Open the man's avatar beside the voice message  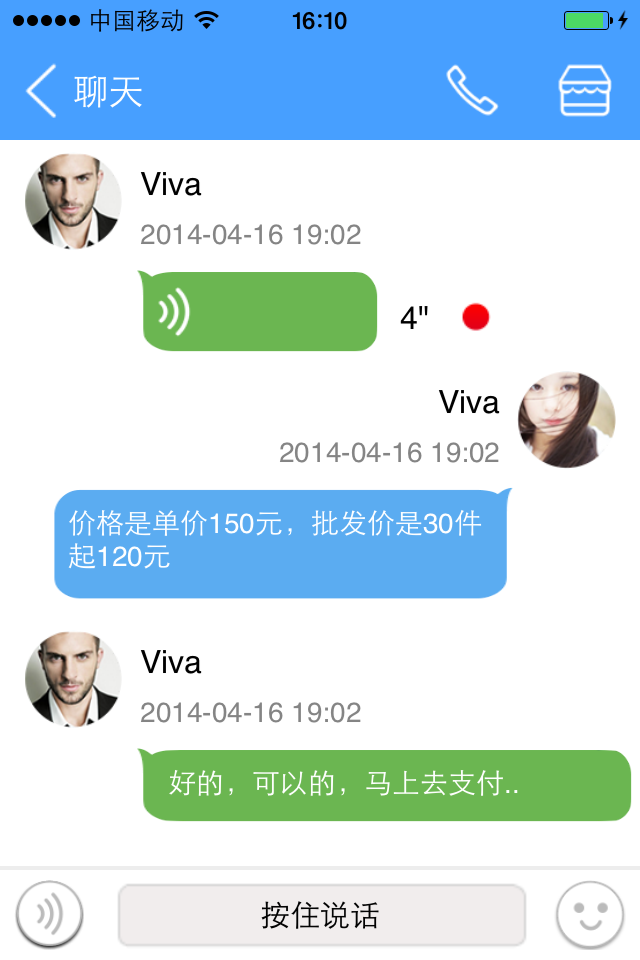pyautogui.click(x=73, y=201)
